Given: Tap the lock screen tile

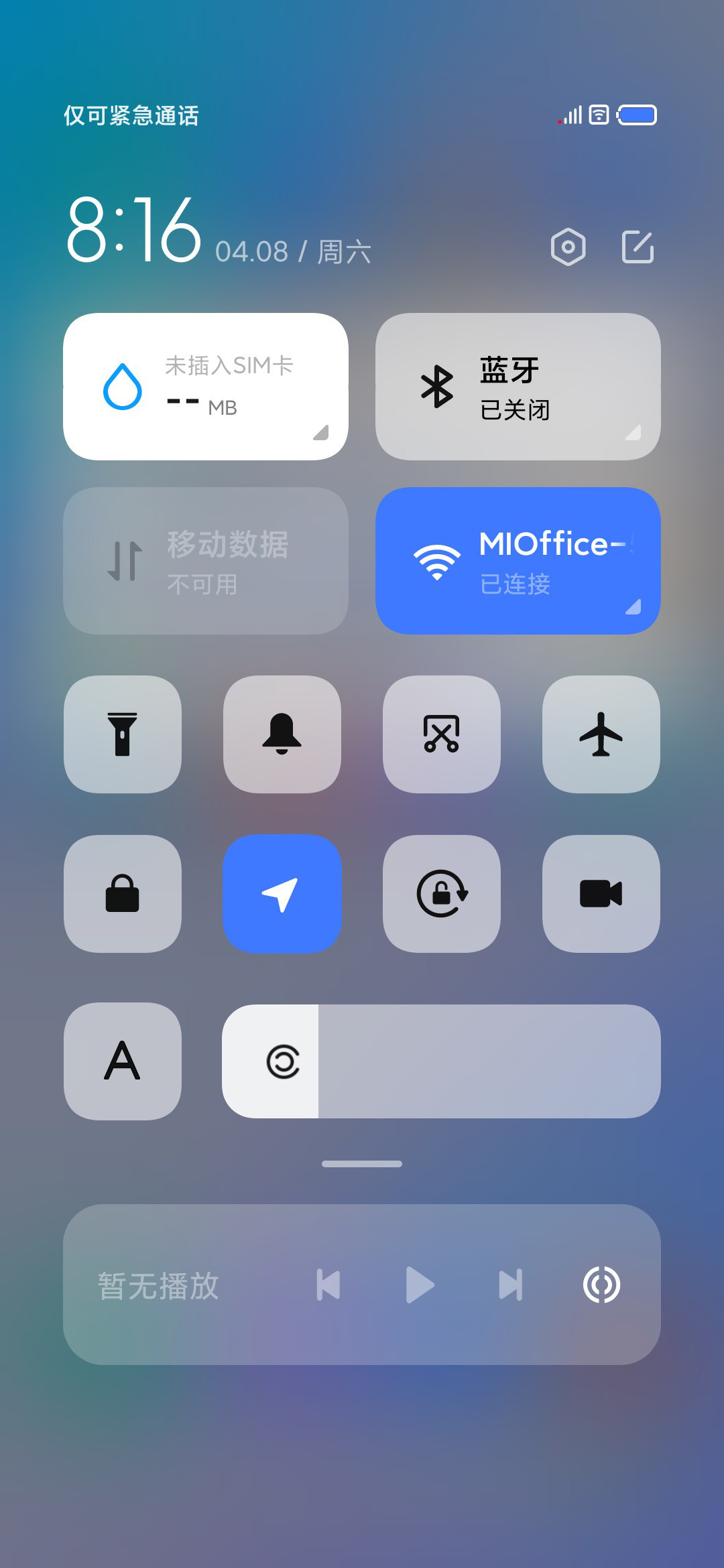Looking at the screenshot, I should click(123, 894).
